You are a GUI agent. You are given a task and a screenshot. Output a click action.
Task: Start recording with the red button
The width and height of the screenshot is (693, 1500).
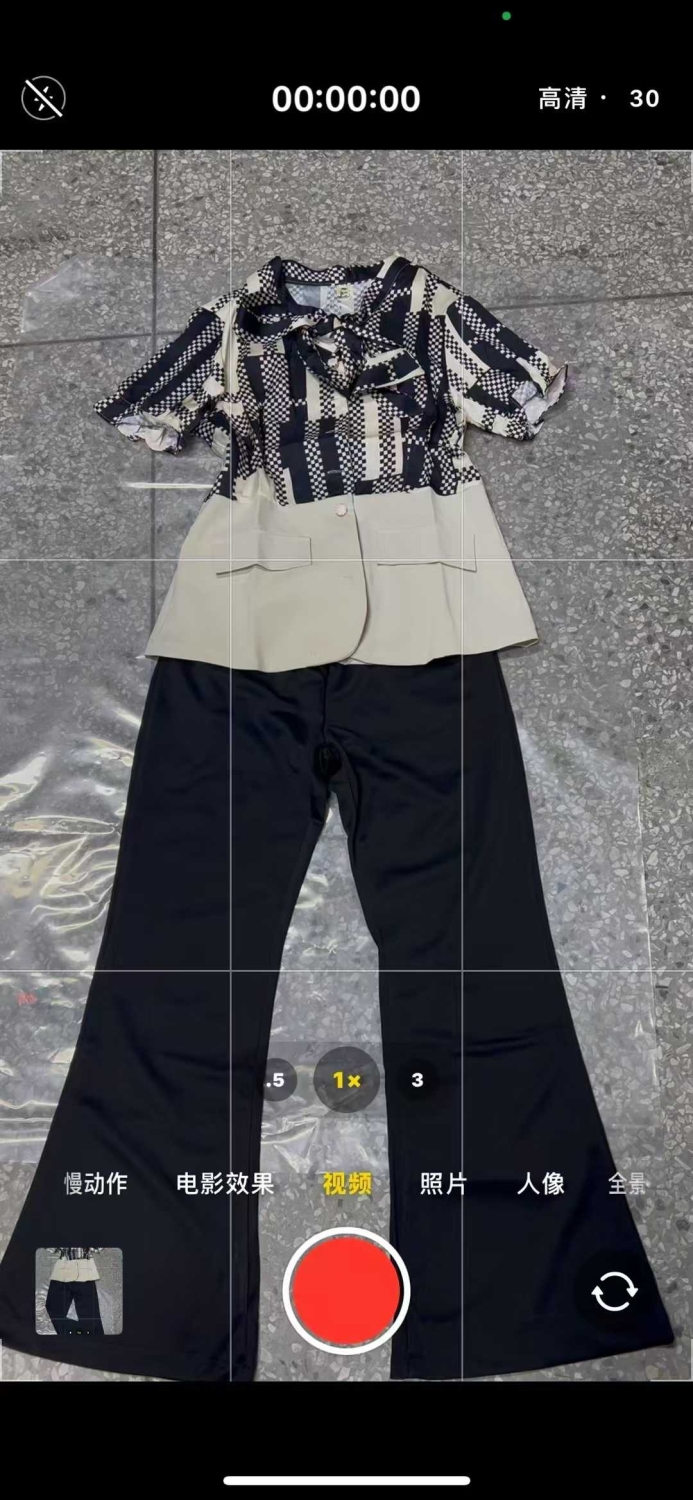pos(346,1291)
